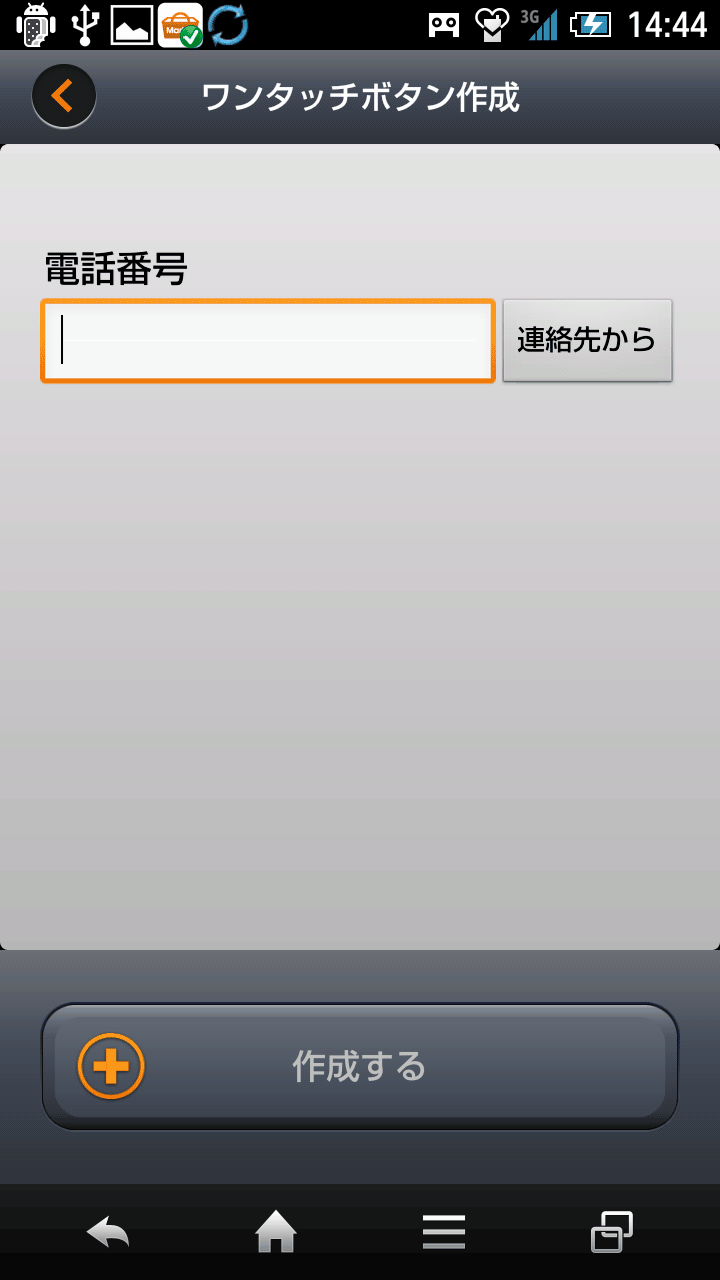
Task: Open the recent apps view
Action: point(612,1232)
